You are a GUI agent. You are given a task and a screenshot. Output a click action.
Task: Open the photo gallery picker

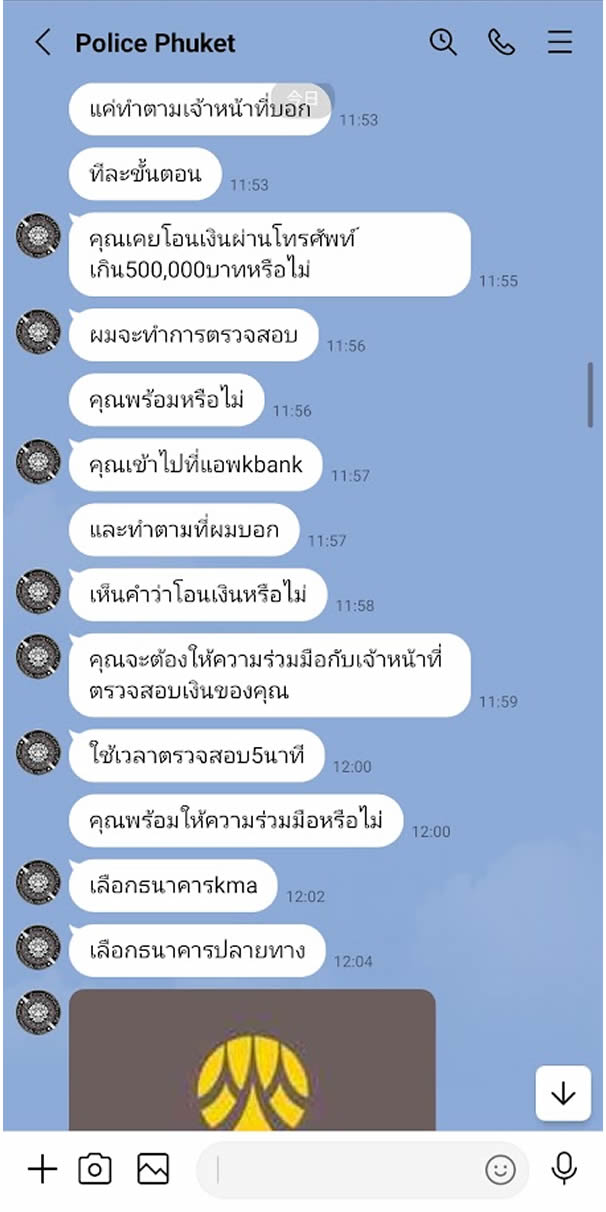153,1169
